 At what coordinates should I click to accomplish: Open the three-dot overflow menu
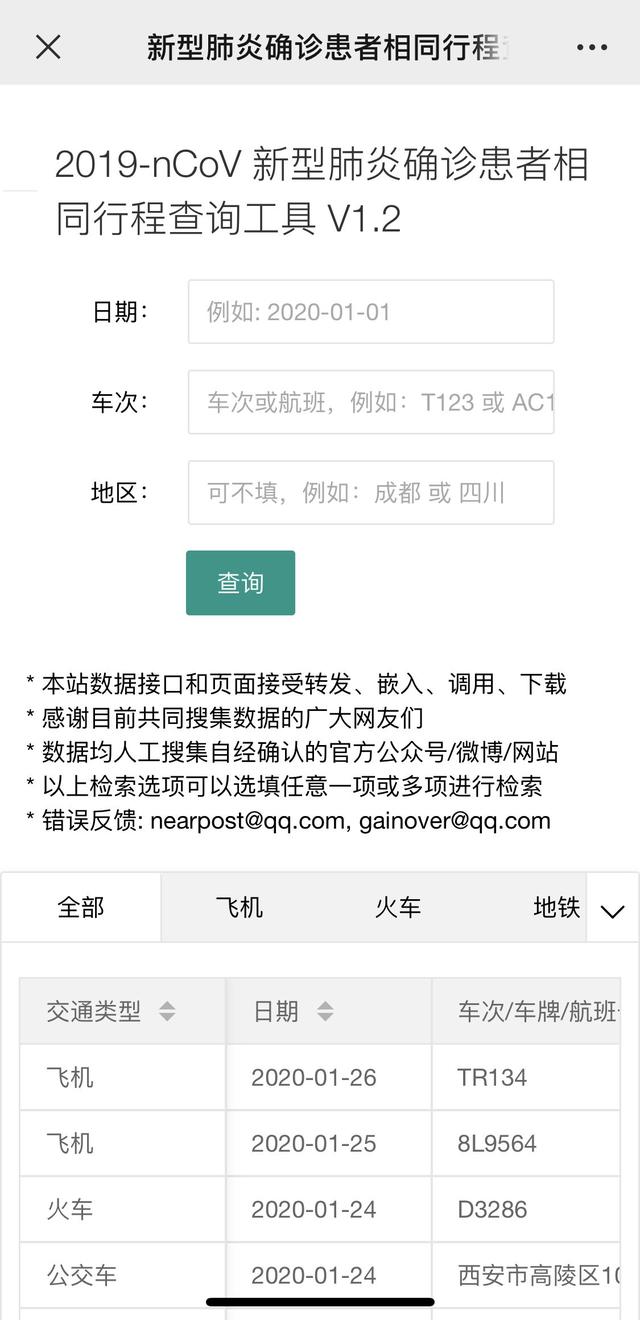592,47
